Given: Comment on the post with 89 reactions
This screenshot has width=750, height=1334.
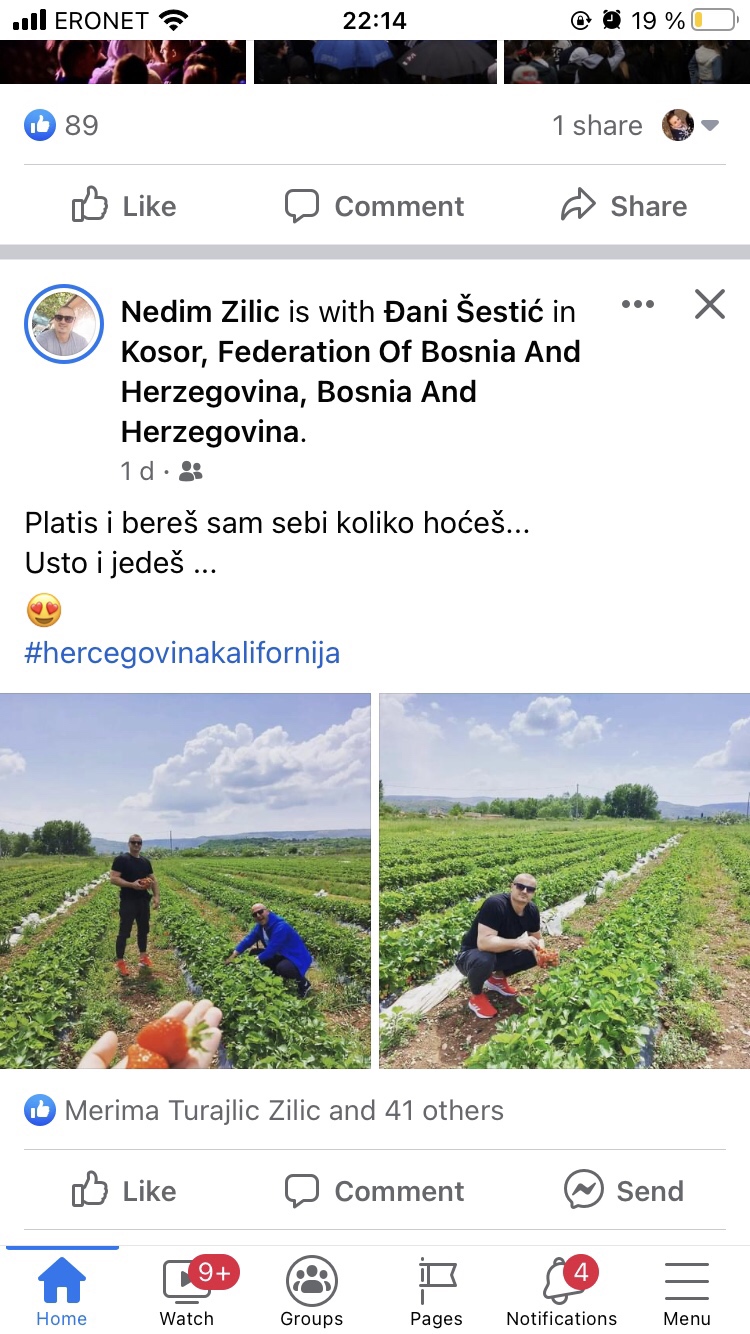Looking at the screenshot, I should [374, 206].
